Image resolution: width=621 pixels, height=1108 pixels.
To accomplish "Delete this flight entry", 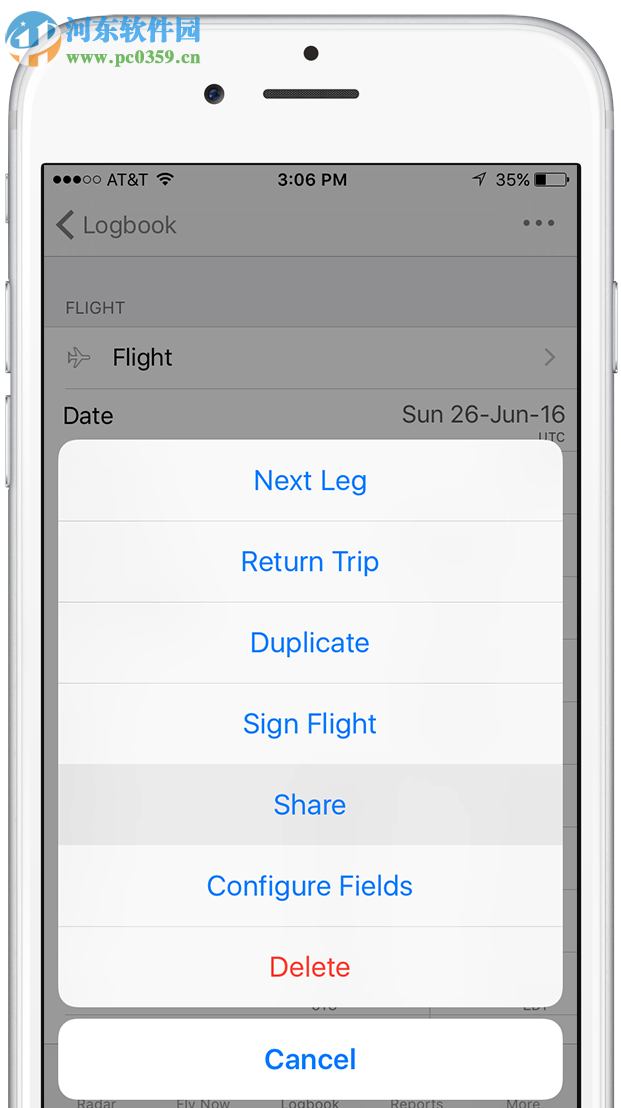I will 310,967.
